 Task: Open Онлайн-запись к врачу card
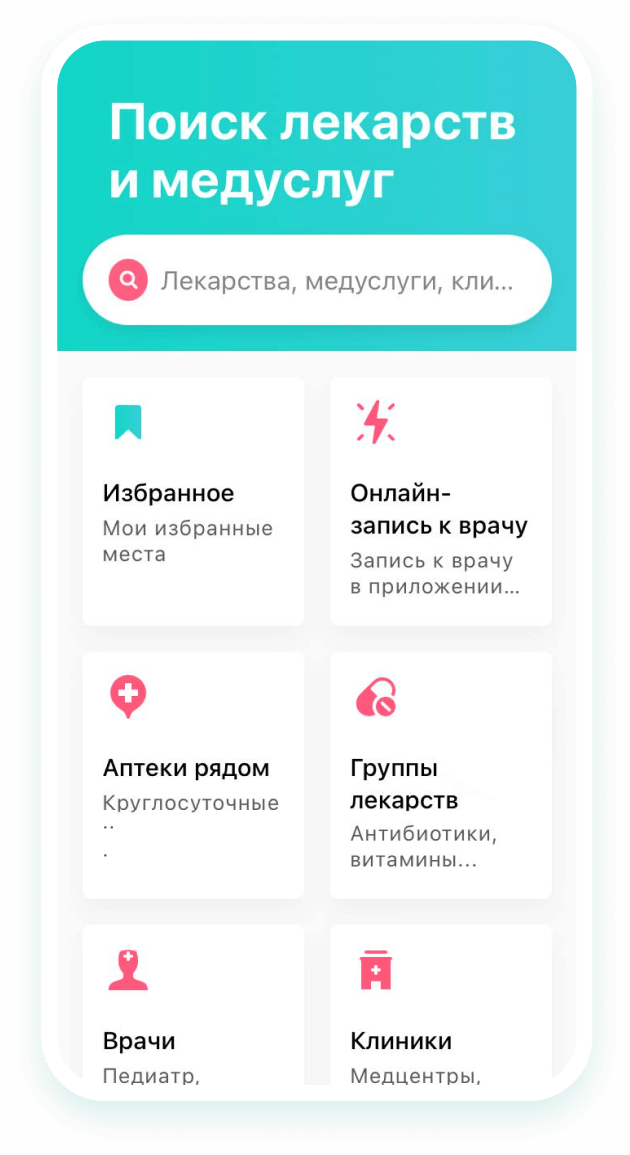(x=440, y=501)
